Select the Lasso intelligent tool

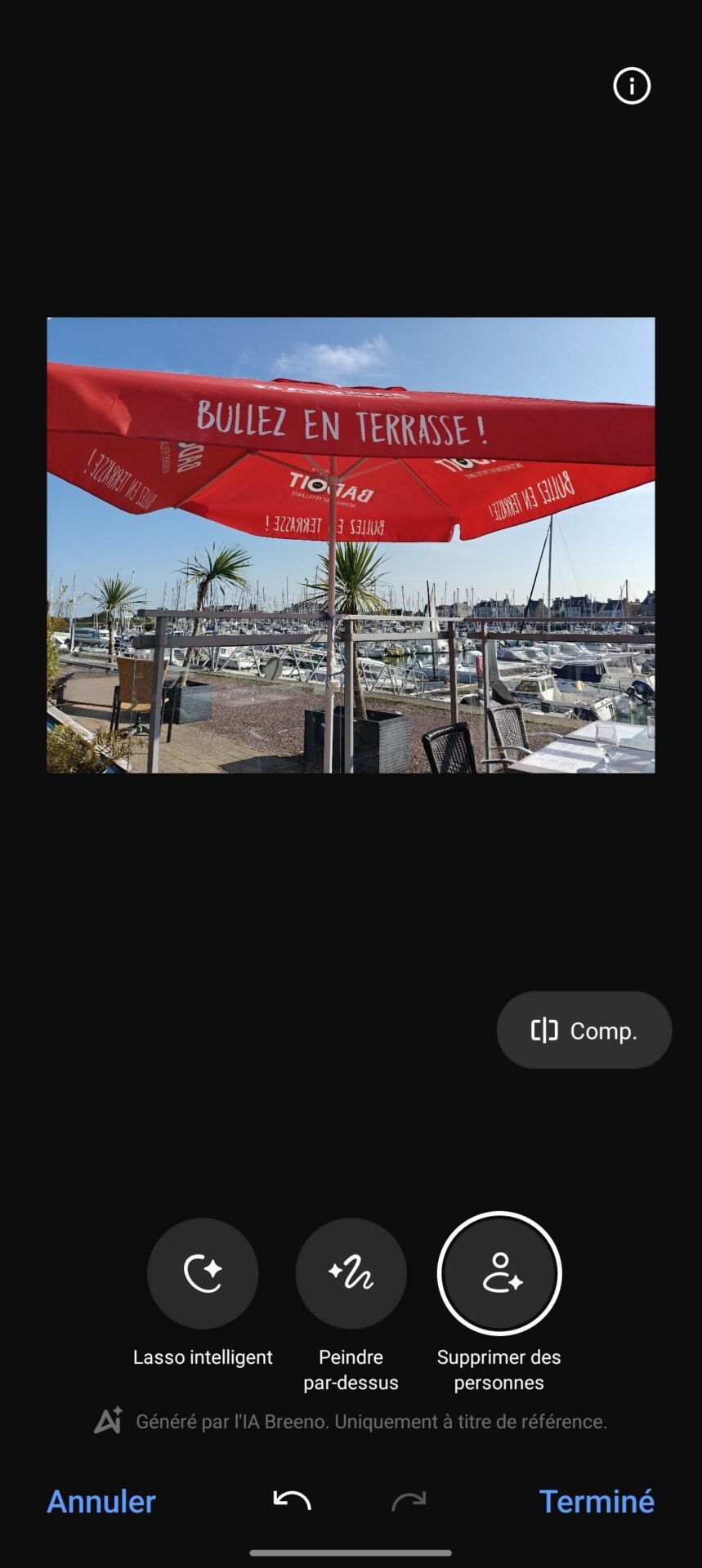coord(203,1273)
